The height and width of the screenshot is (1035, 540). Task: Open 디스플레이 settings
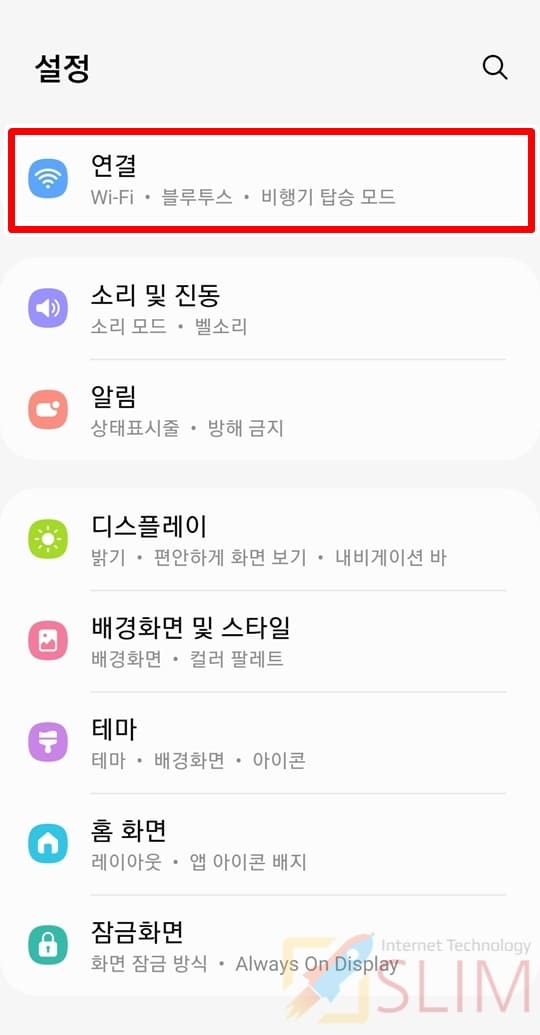tap(271, 539)
